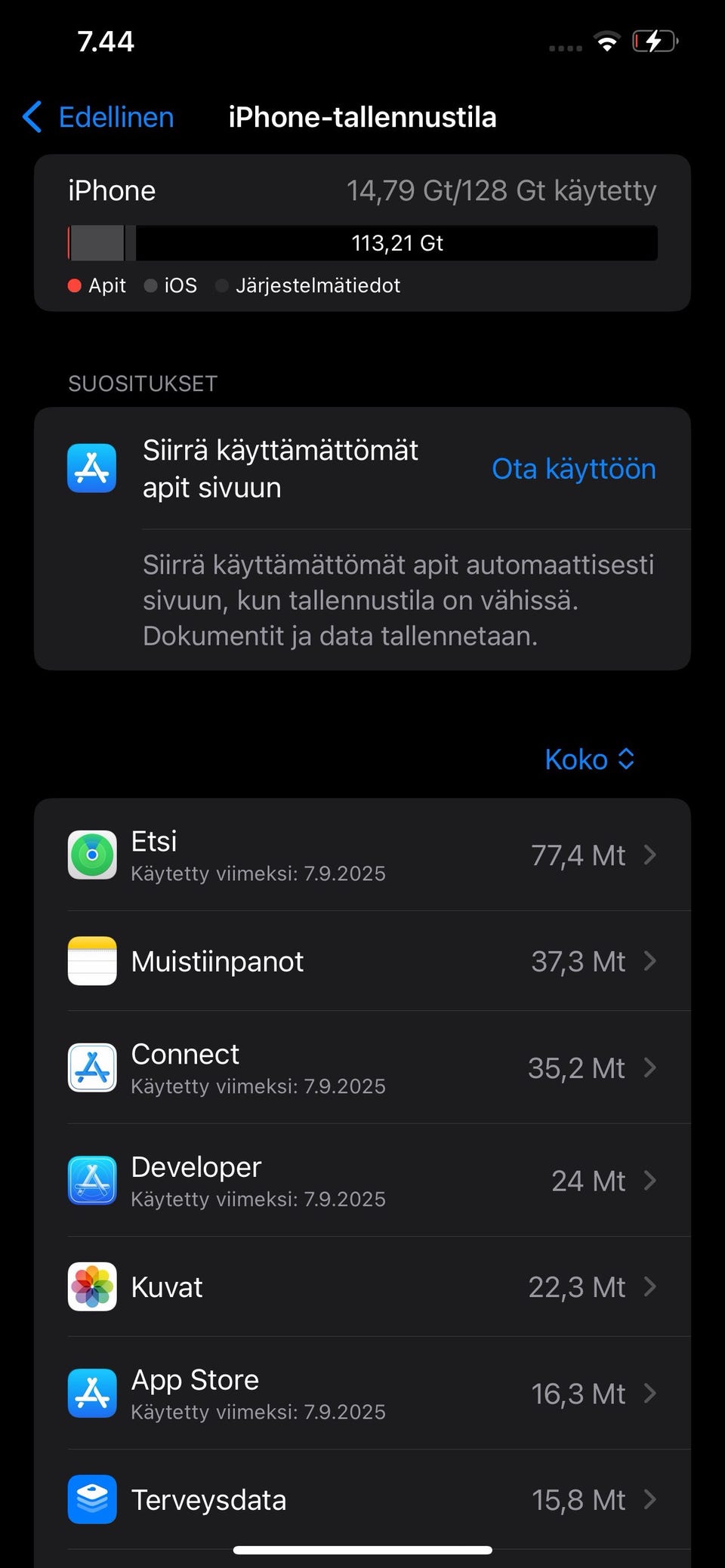
Task: Tap the Connect TestFlight-style app icon
Action: pyautogui.click(x=91, y=1067)
